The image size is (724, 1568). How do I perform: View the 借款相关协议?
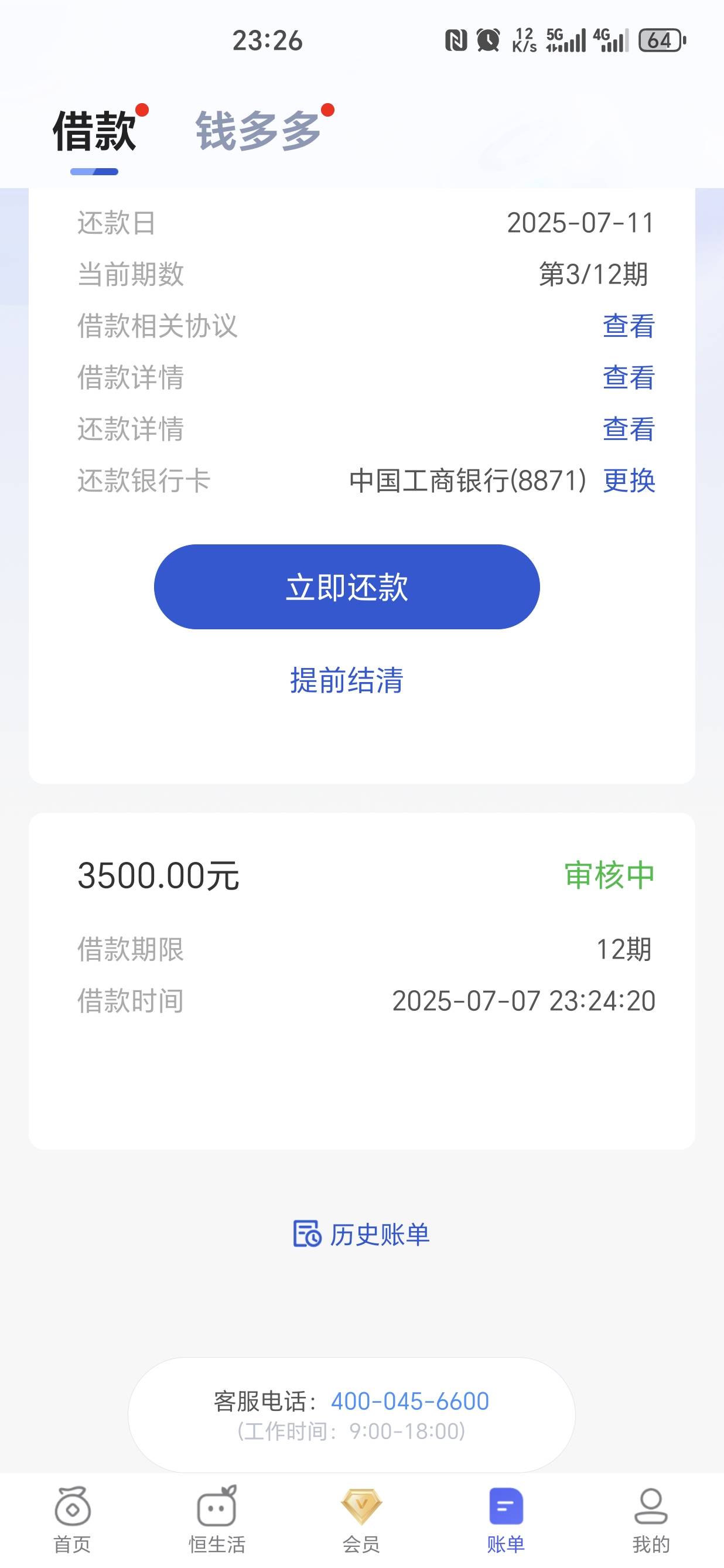(629, 326)
